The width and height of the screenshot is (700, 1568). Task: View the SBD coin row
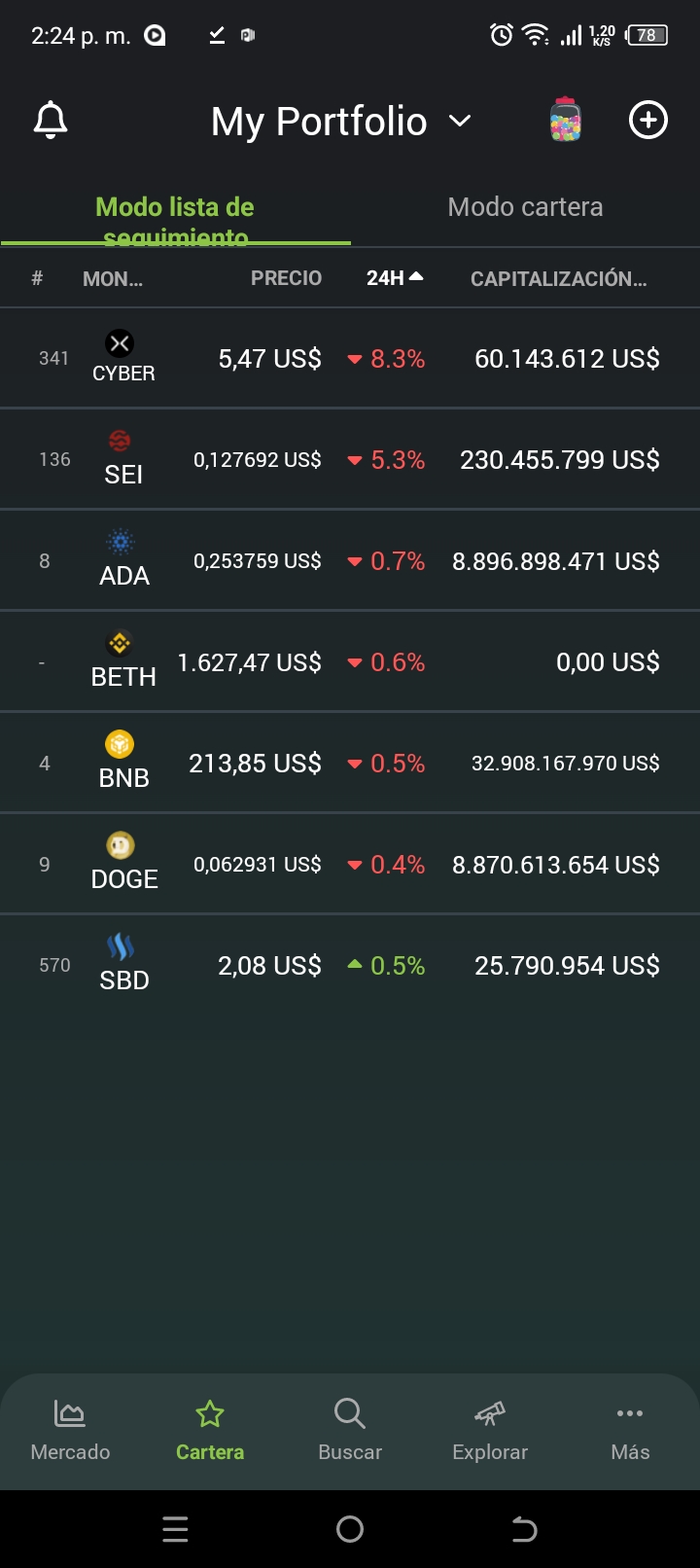pyautogui.click(x=350, y=966)
